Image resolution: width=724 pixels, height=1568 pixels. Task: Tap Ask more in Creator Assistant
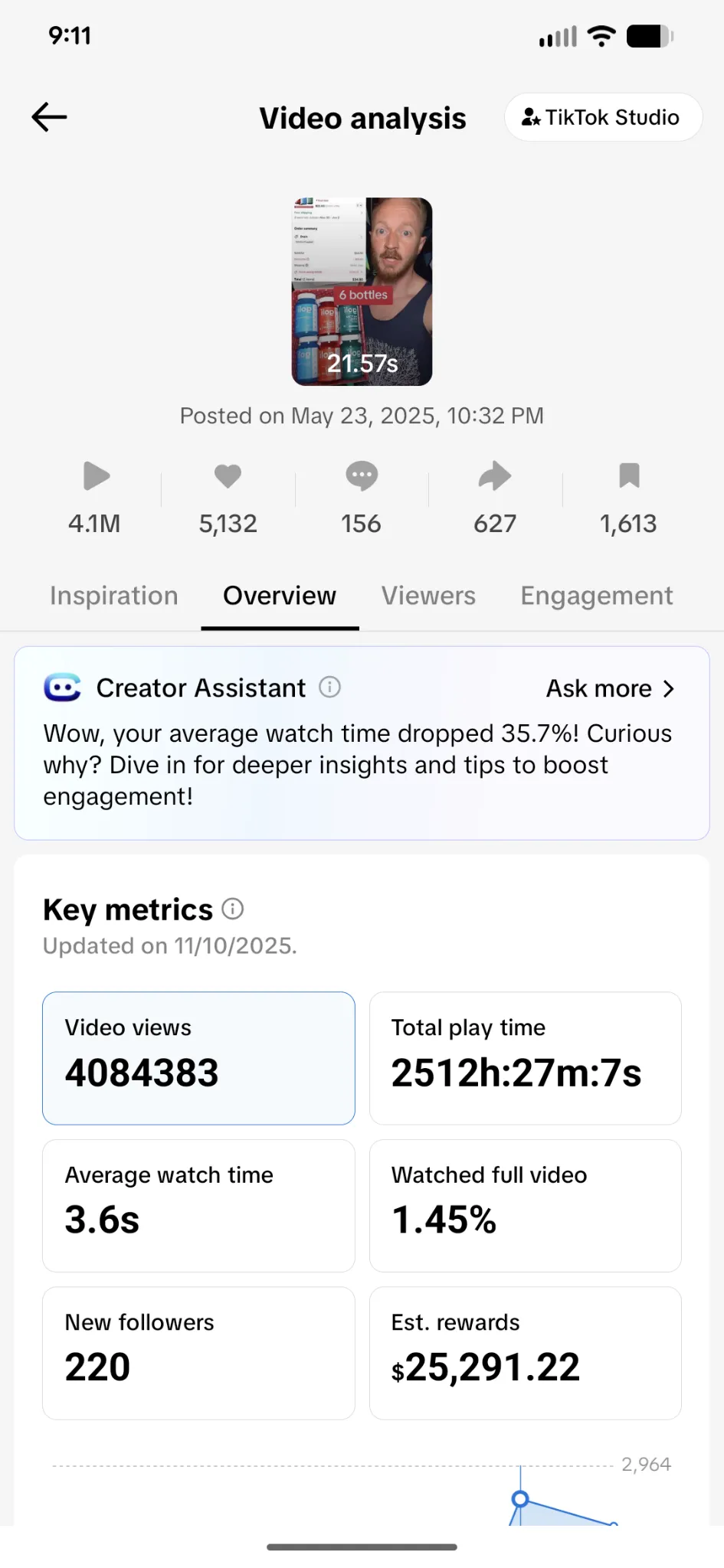coord(599,688)
